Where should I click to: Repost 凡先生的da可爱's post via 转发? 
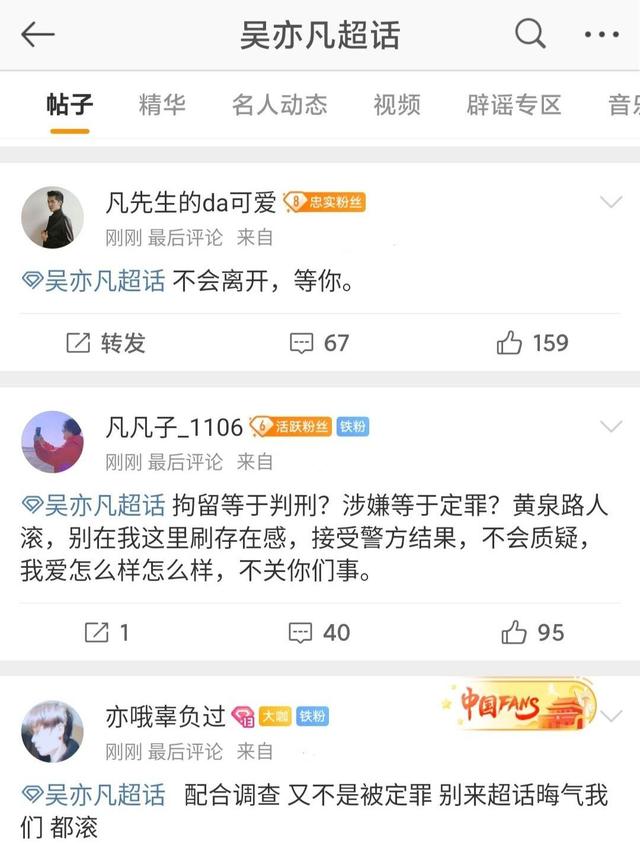pos(106,343)
